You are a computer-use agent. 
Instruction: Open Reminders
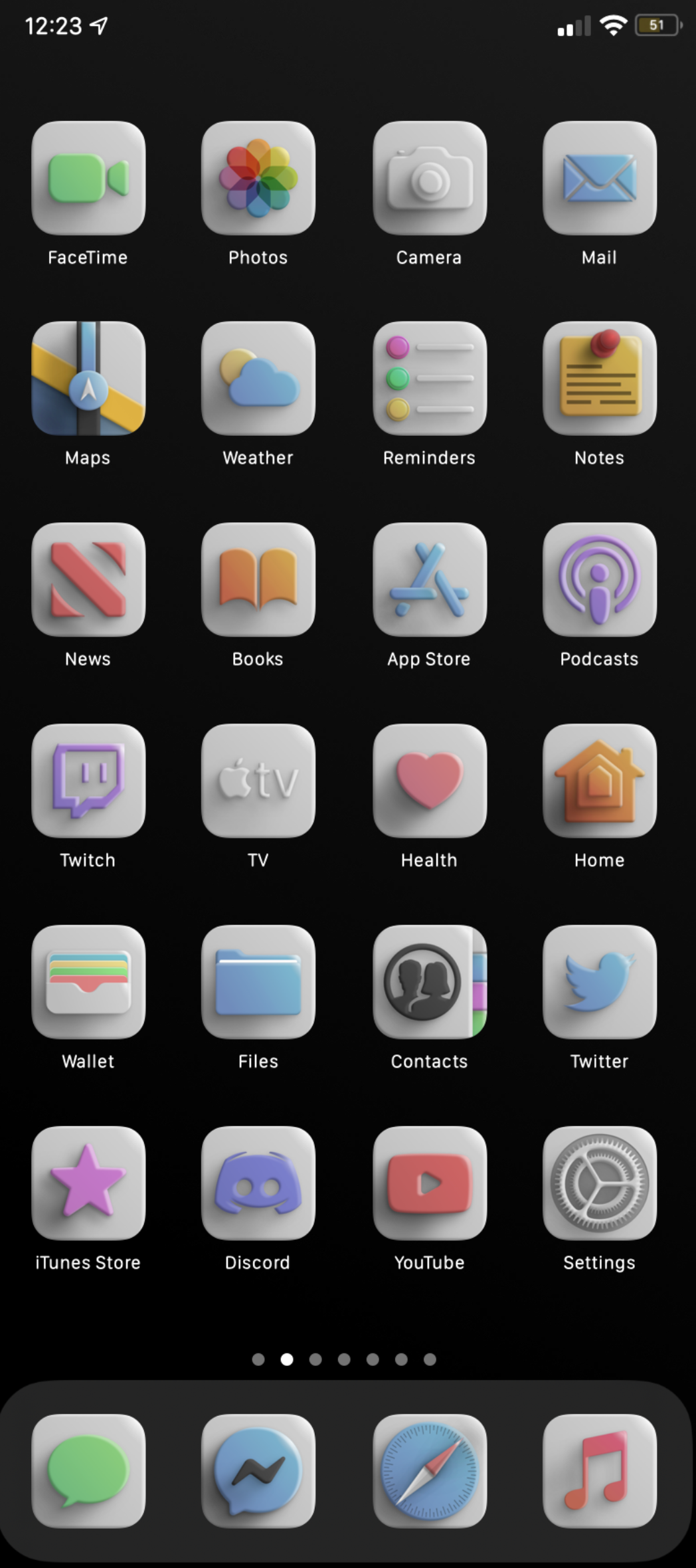(x=430, y=379)
